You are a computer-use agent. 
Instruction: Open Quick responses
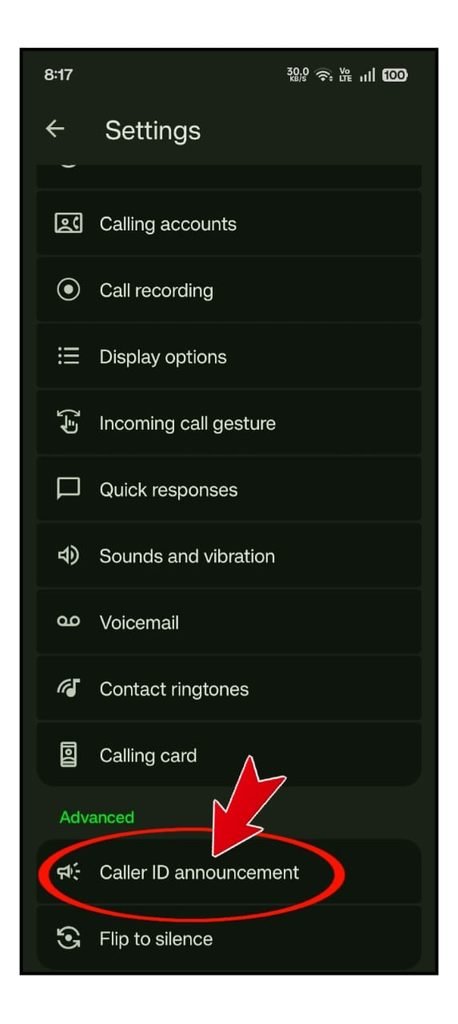[x=229, y=490]
